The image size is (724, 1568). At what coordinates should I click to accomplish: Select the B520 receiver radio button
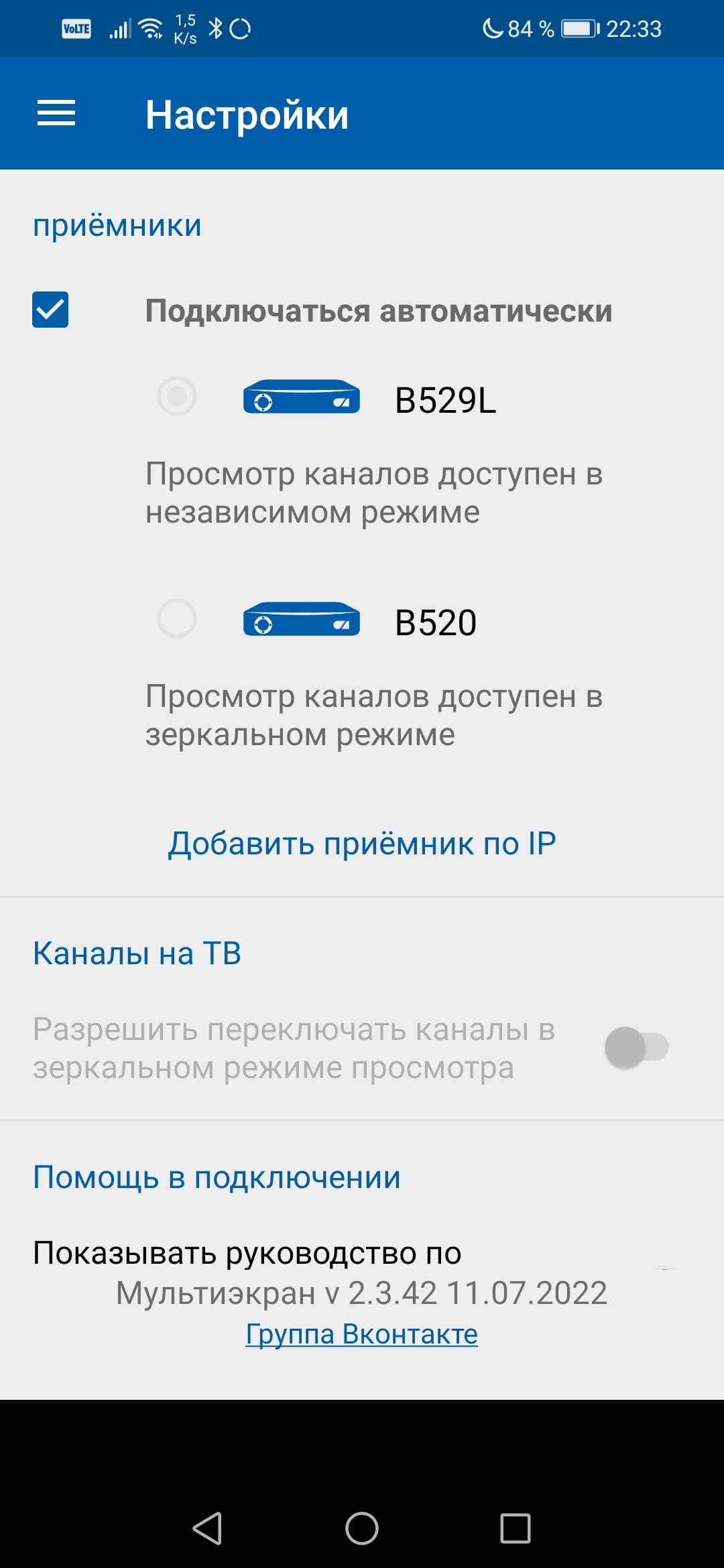point(177,618)
